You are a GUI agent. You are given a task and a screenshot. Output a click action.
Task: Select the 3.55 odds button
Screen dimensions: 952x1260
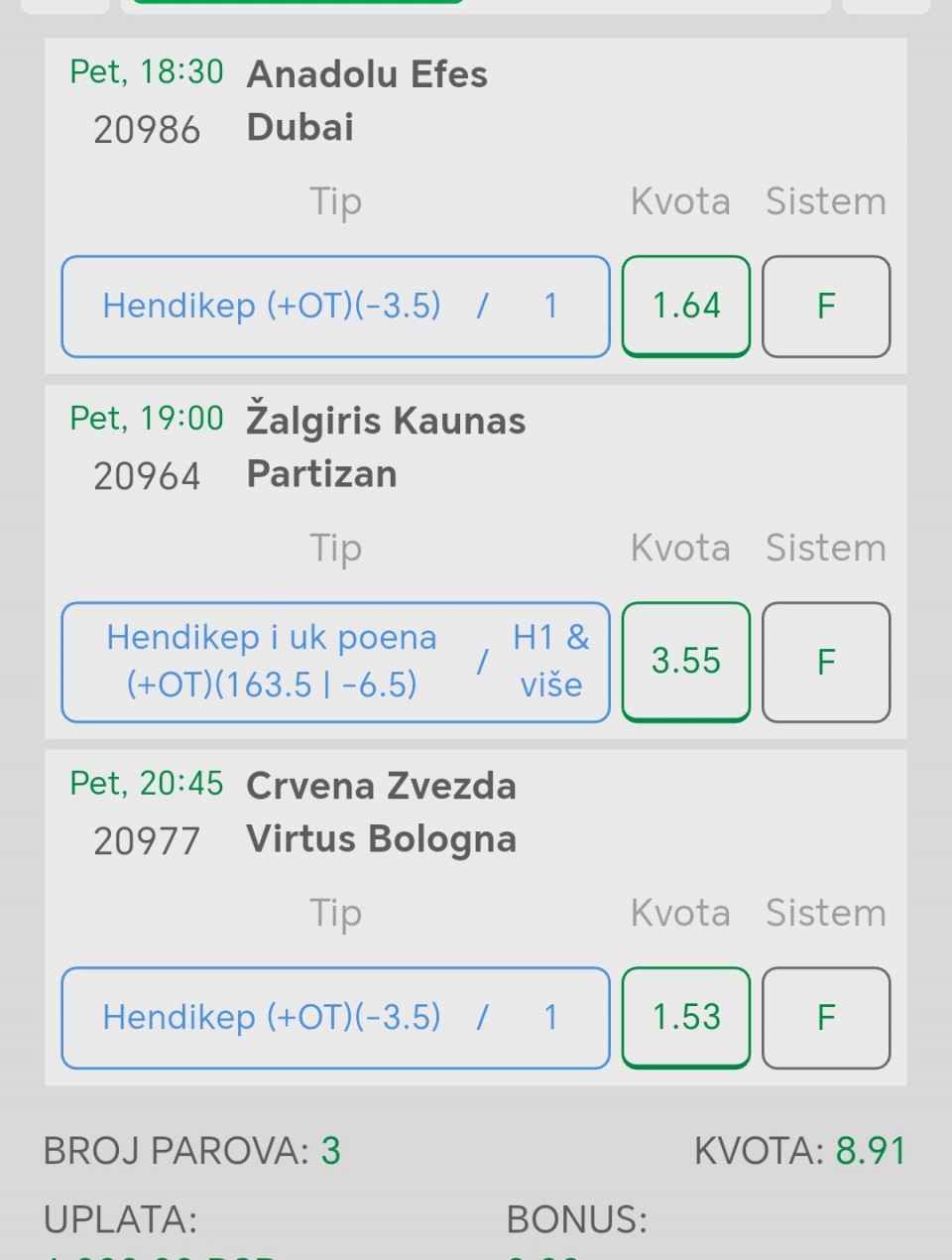685,662
